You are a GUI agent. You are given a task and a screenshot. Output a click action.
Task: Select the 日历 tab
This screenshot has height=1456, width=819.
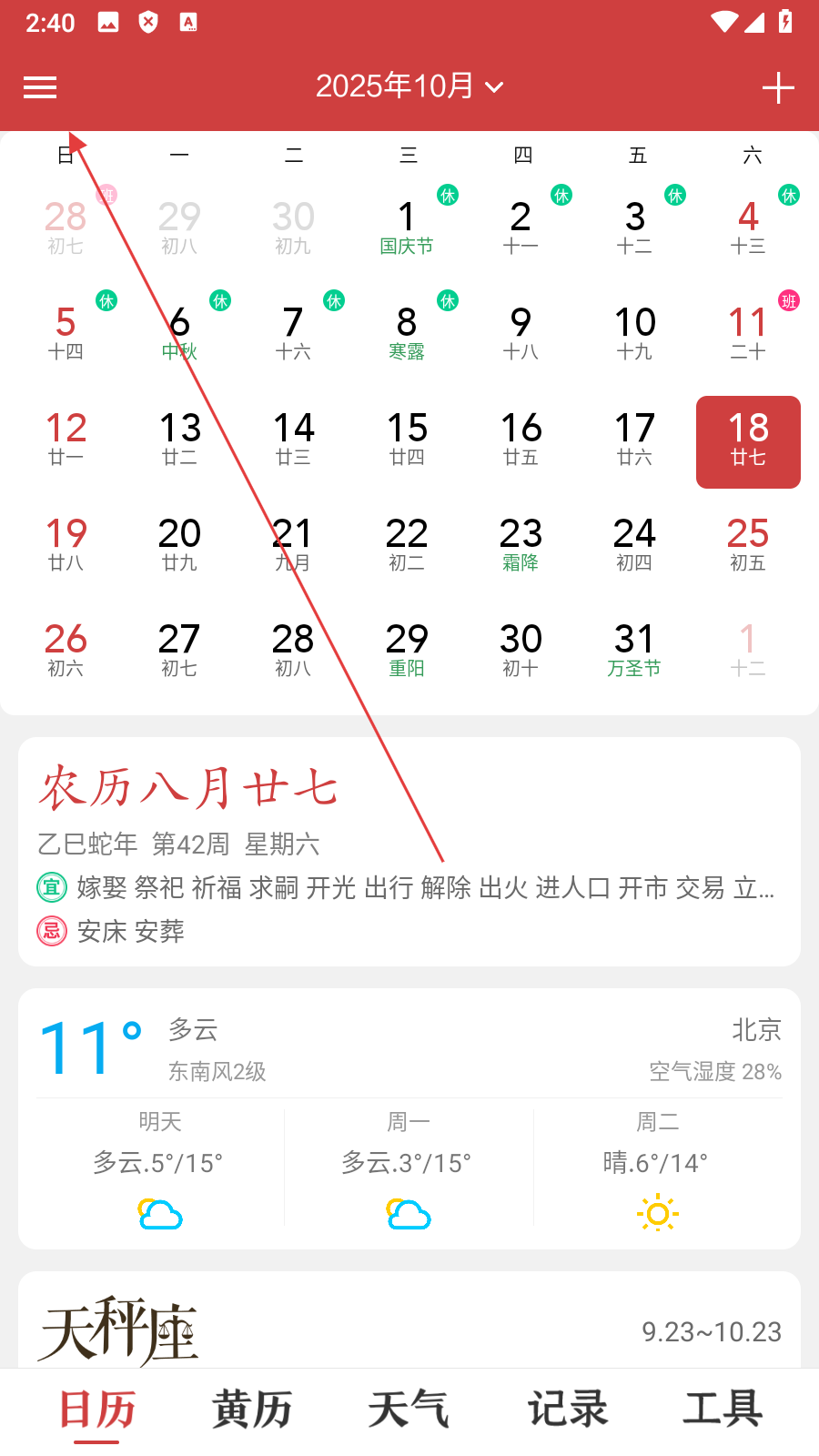coord(96,1410)
